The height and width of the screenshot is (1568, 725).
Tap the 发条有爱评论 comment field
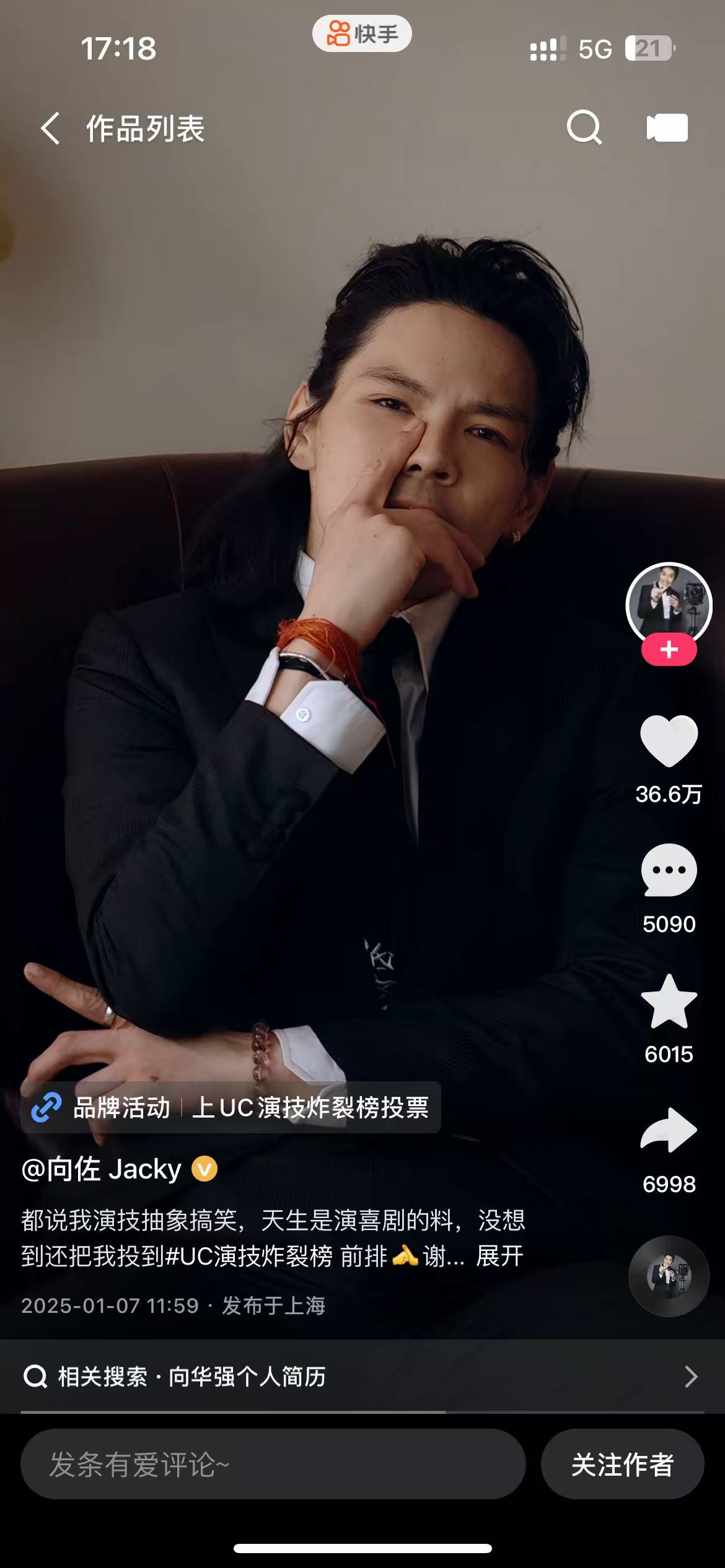click(273, 1465)
